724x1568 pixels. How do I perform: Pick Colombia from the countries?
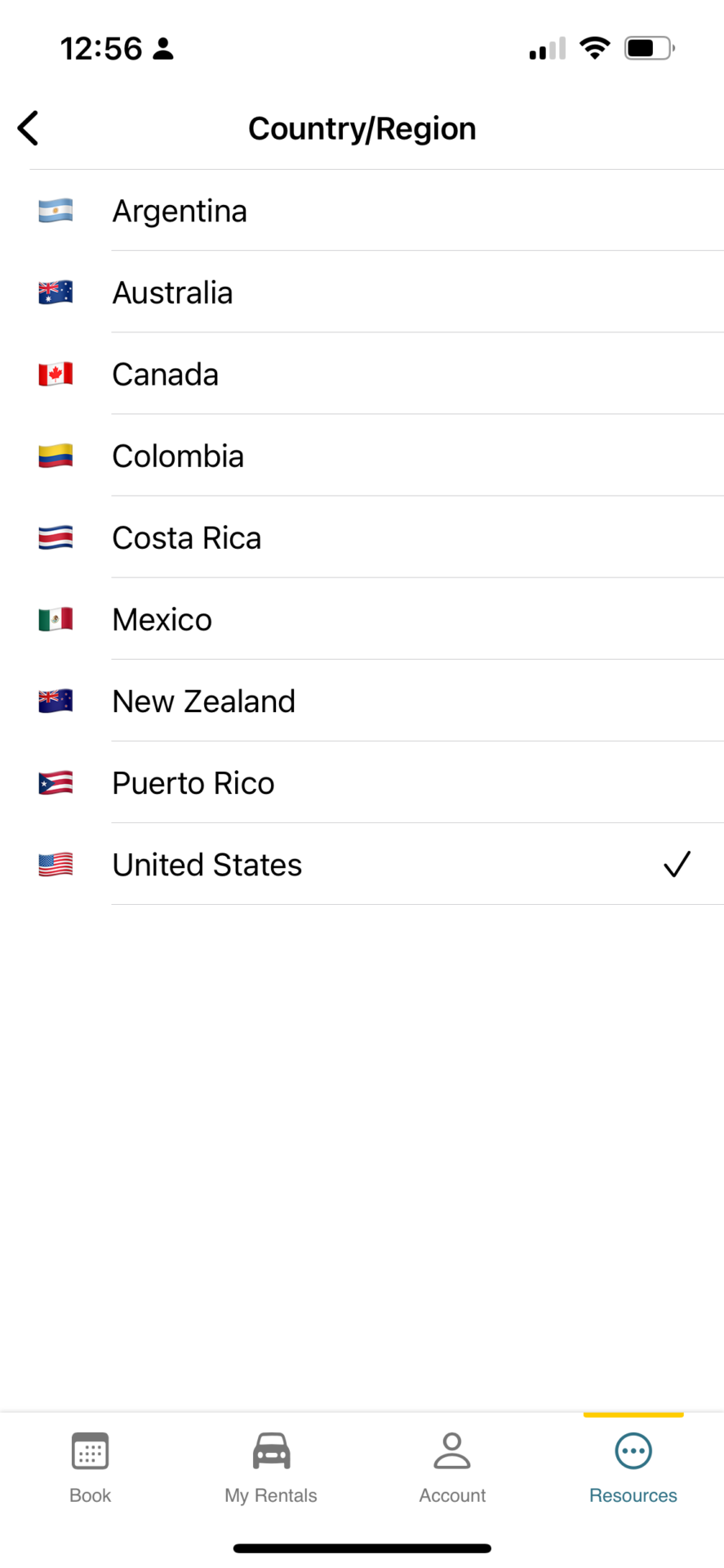[362, 456]
